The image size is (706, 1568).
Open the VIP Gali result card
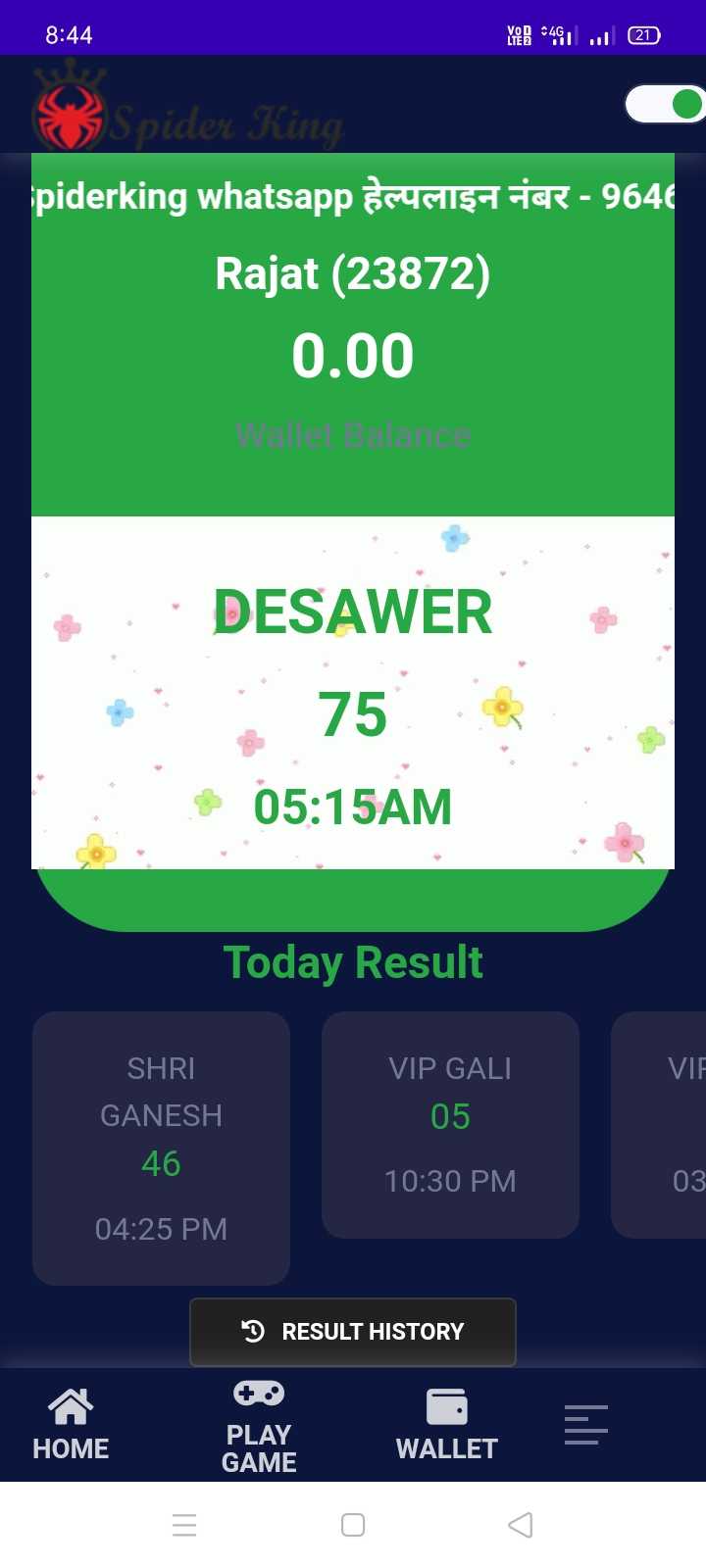coord(450,1125)
